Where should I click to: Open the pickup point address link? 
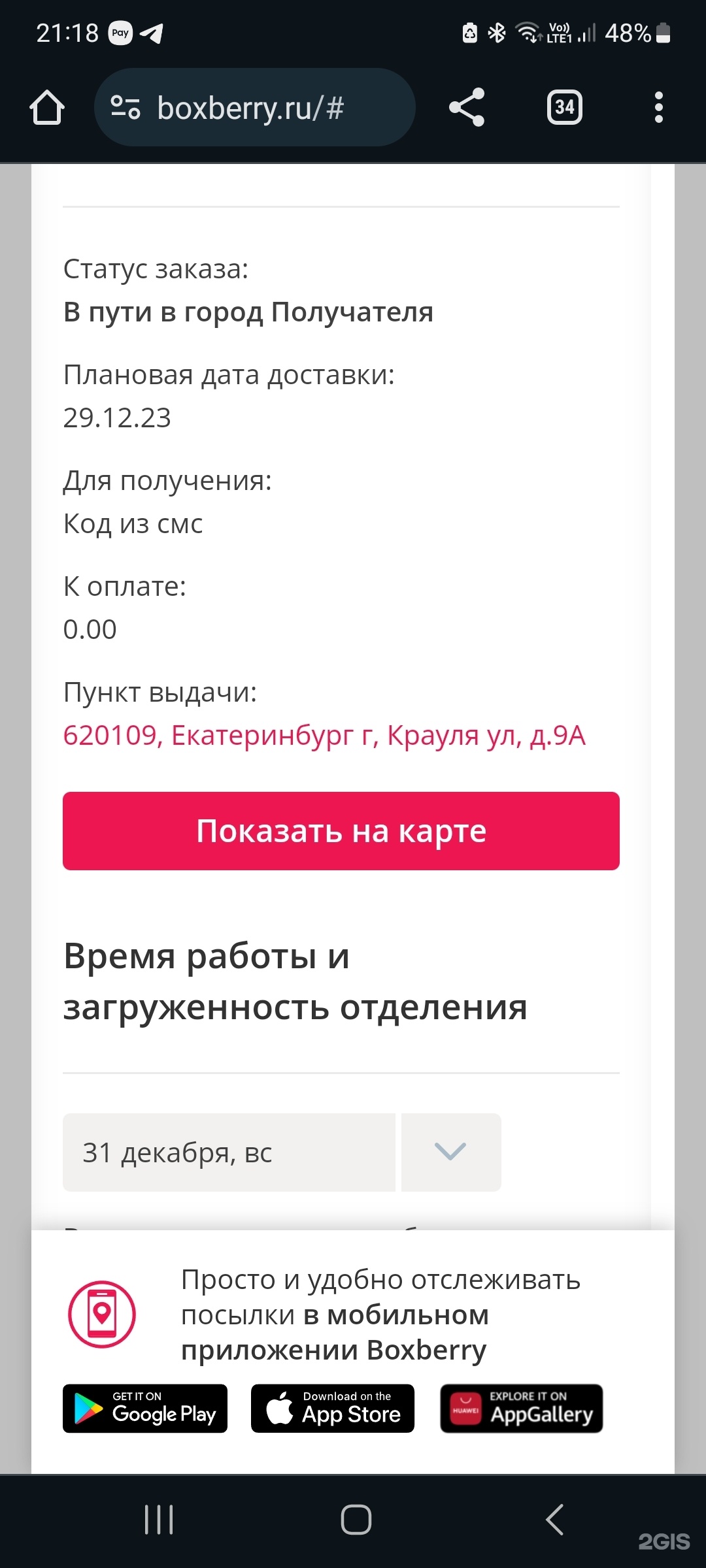point(324,736)
